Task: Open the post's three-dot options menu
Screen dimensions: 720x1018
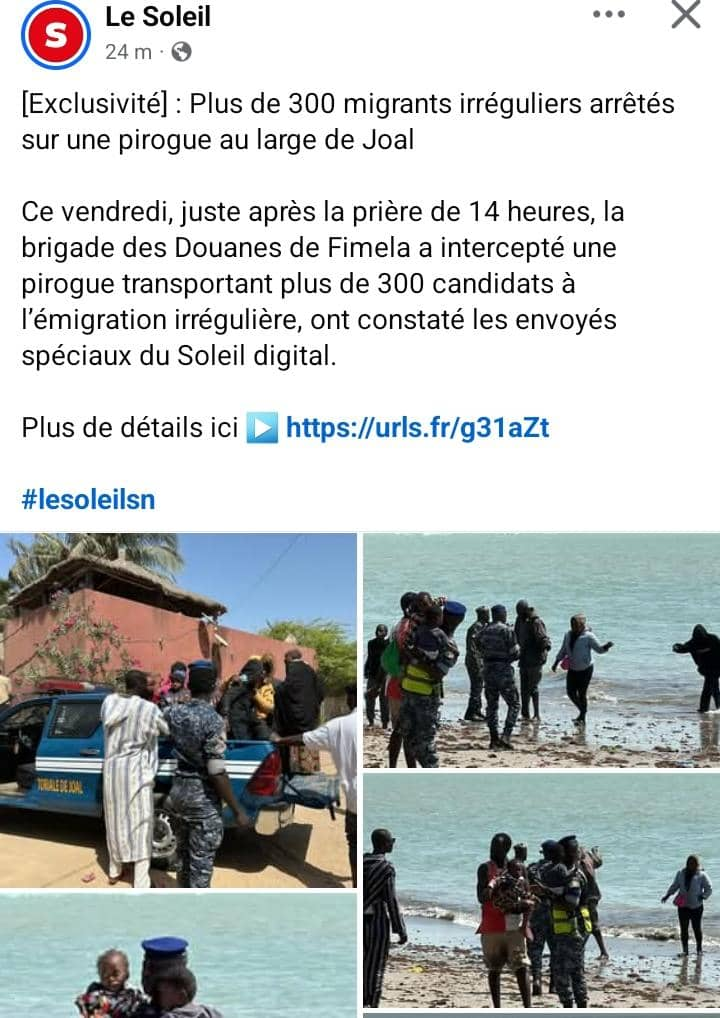Action: point(608,15)
